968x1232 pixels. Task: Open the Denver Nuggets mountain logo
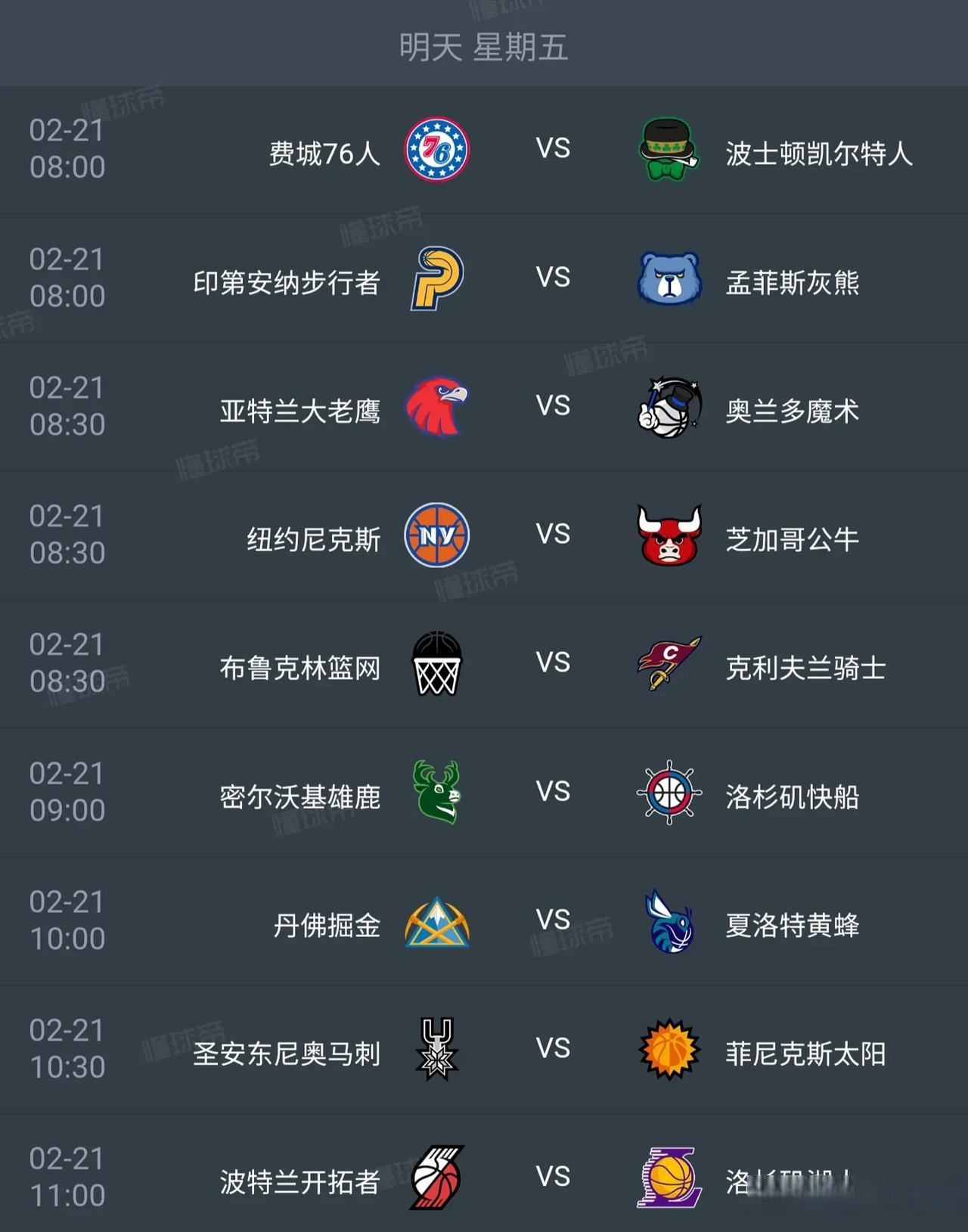437,920
